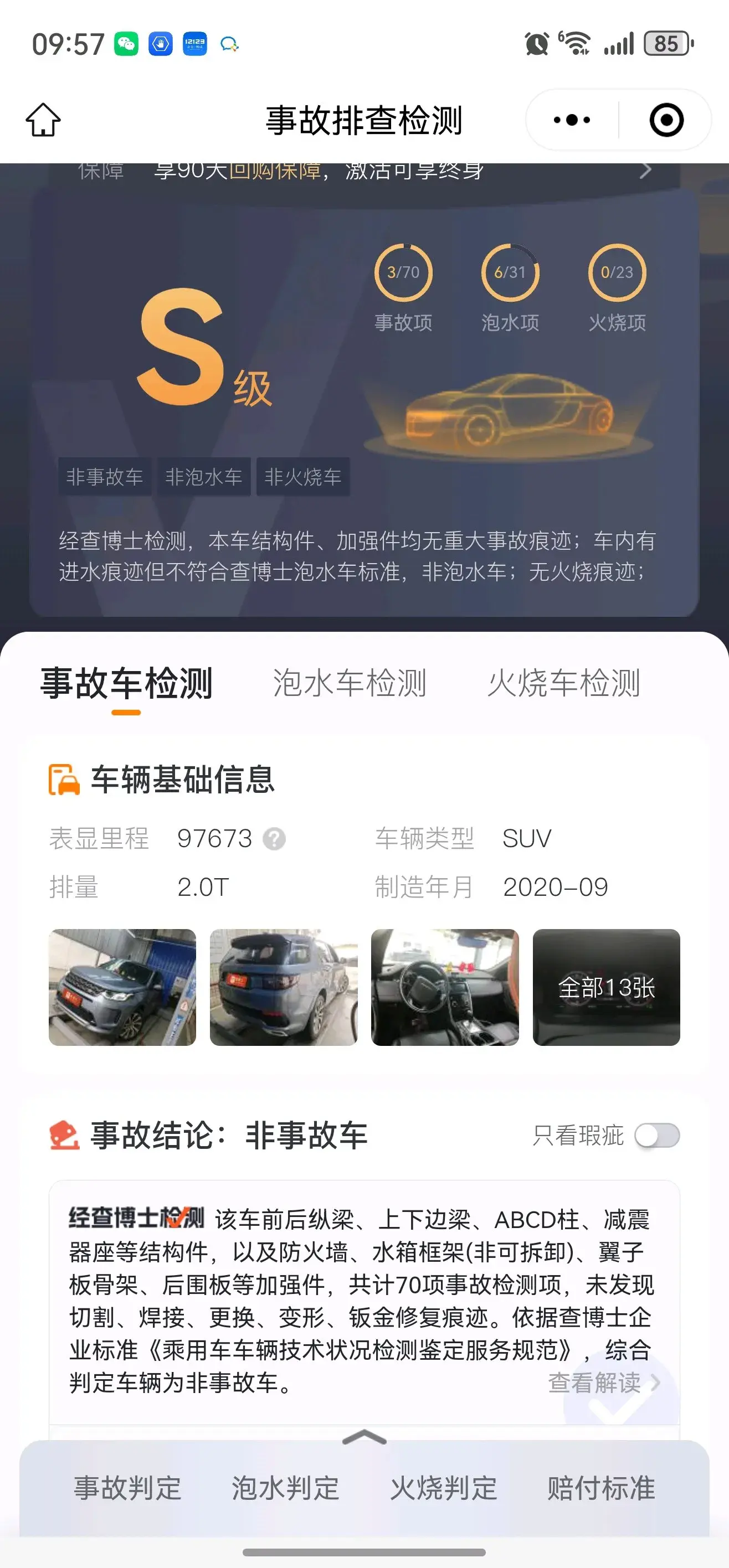Jump to 事故判定 section

(x=127, y=1488)
